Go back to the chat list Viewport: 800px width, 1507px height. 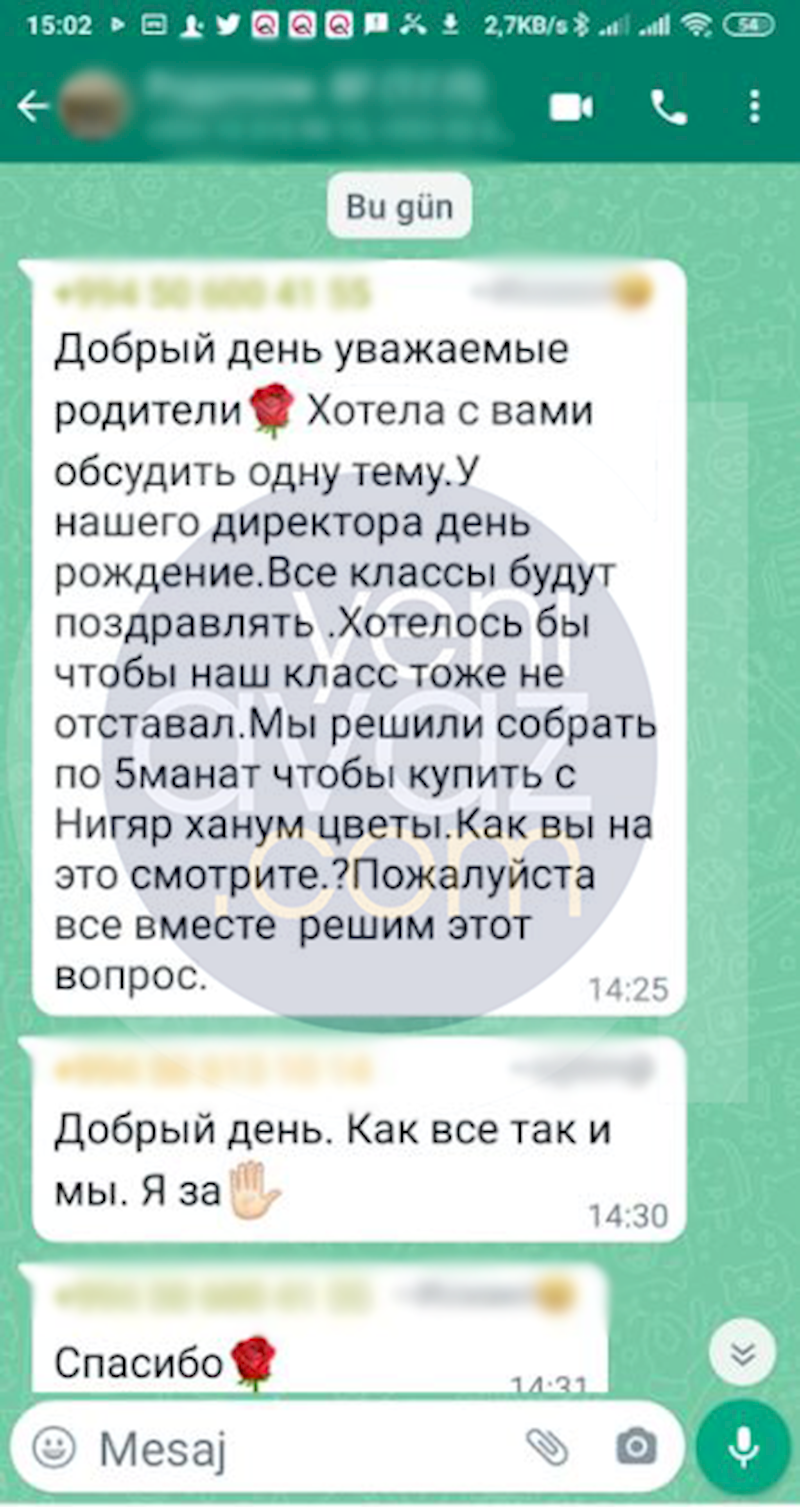coord(33,107)
